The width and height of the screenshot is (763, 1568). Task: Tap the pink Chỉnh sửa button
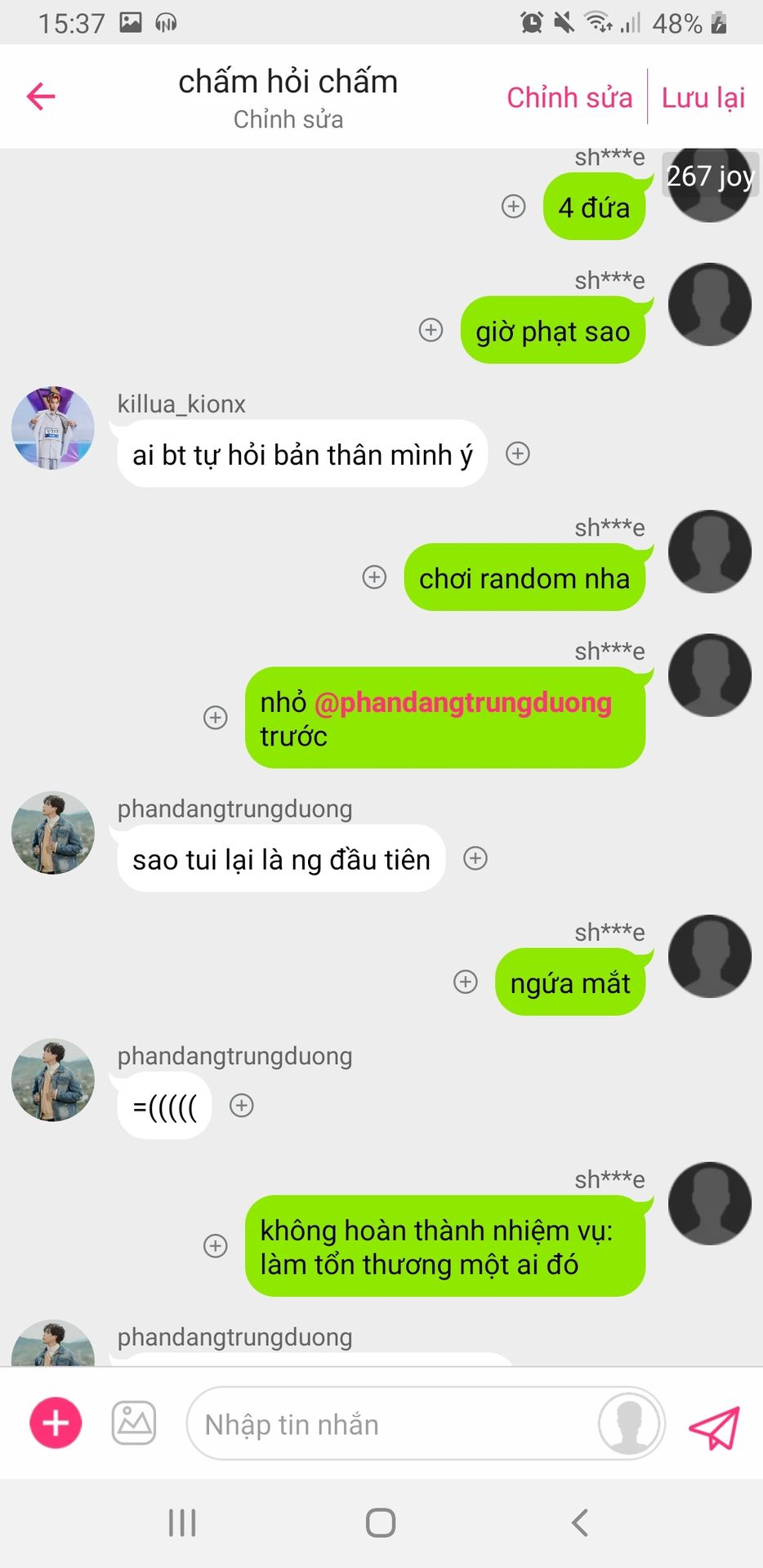569,98
